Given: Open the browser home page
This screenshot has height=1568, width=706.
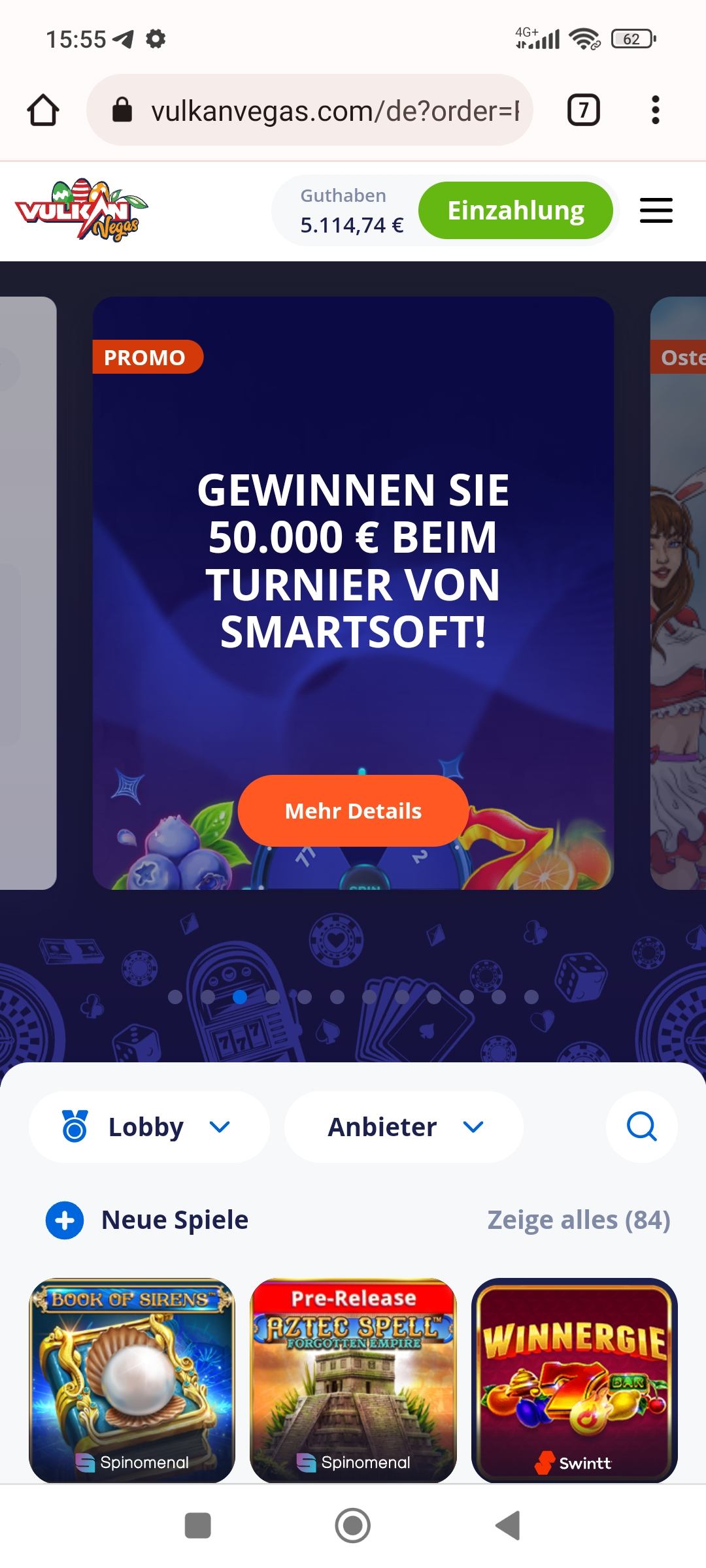Looking at the screenshot, I should pos(43,110).
